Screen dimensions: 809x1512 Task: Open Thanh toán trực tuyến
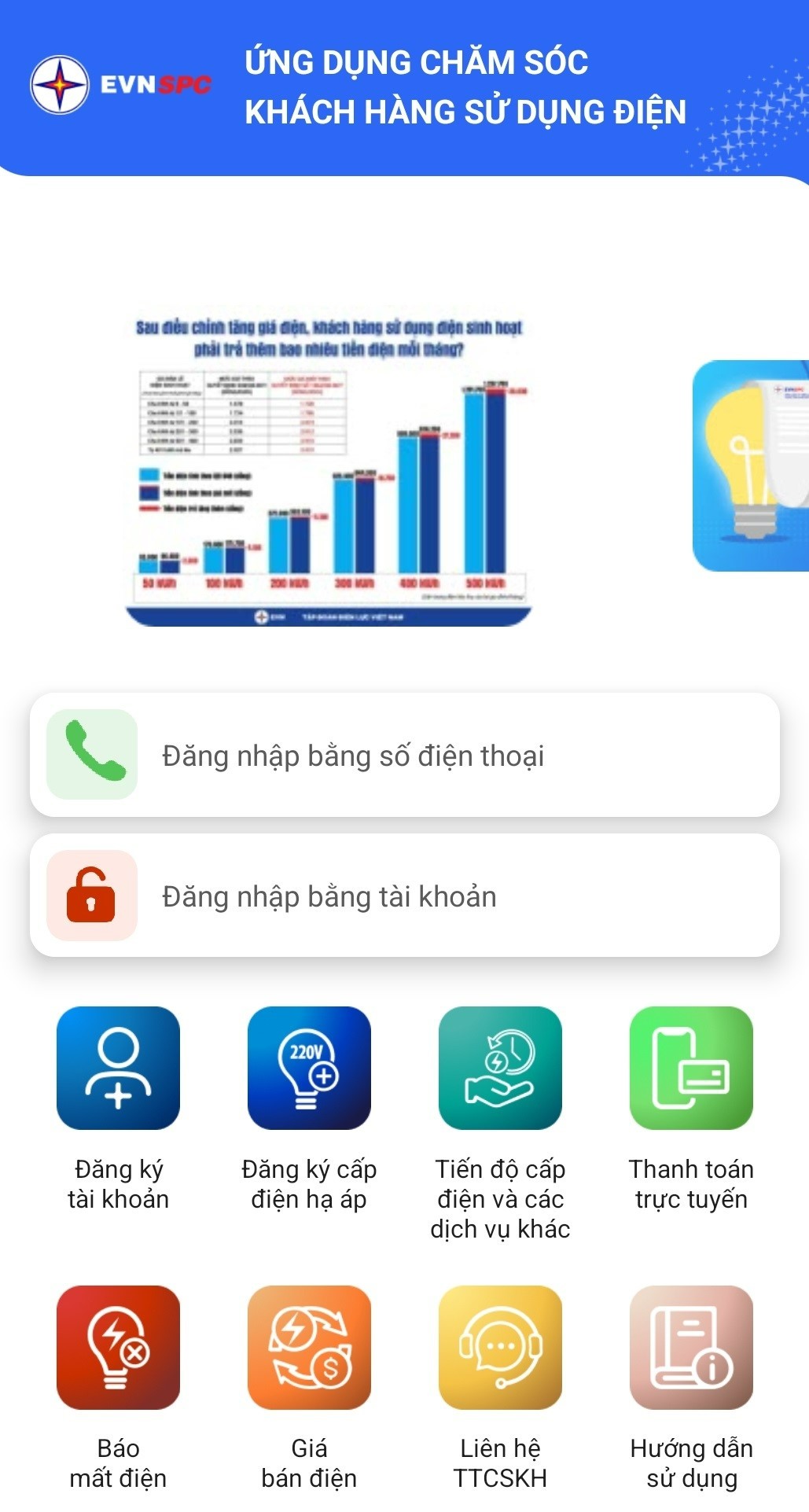pyautogui.click(x=691, y=1069)
